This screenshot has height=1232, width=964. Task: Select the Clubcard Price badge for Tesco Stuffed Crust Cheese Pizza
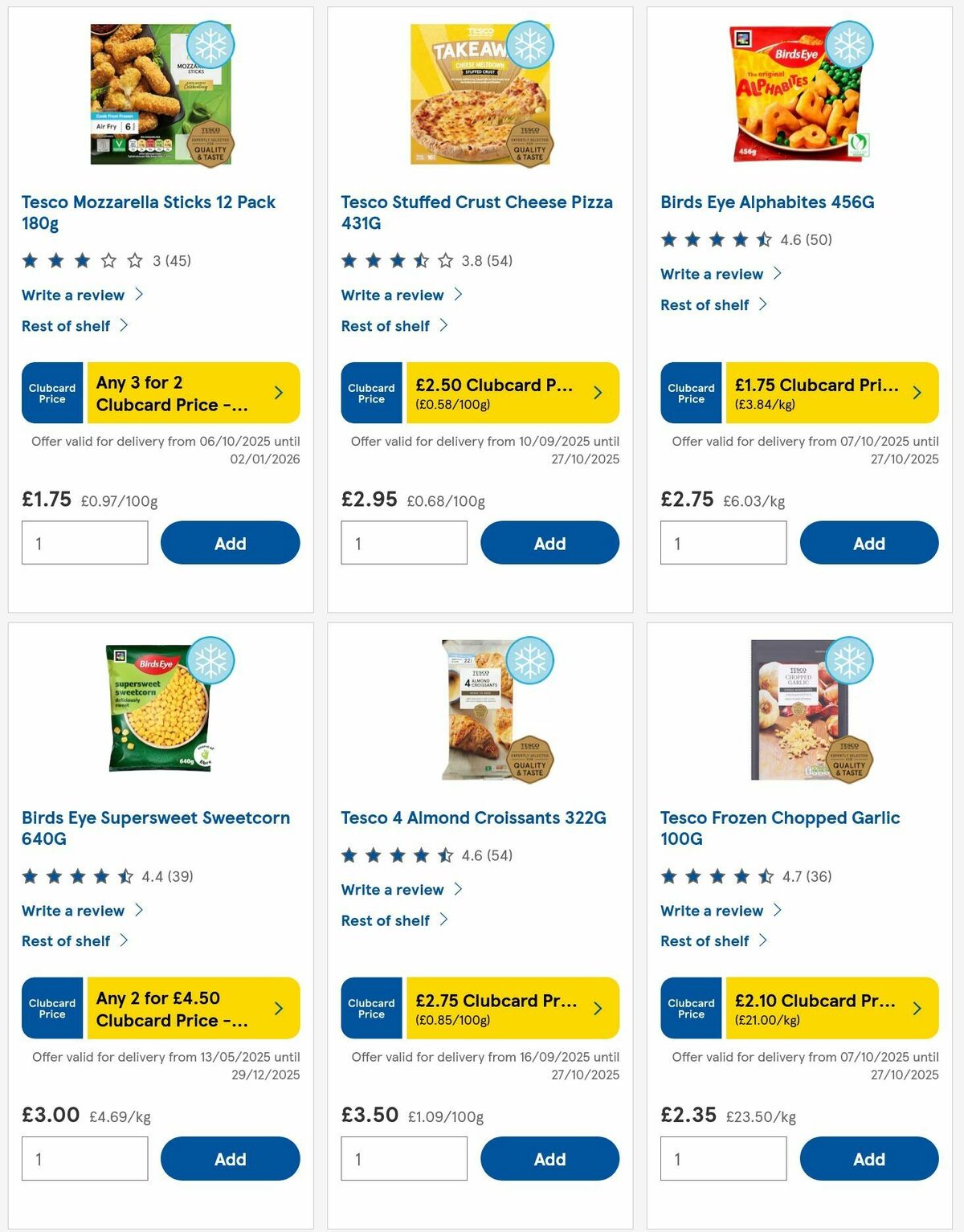pyautogui.click(x=370, y=392)
